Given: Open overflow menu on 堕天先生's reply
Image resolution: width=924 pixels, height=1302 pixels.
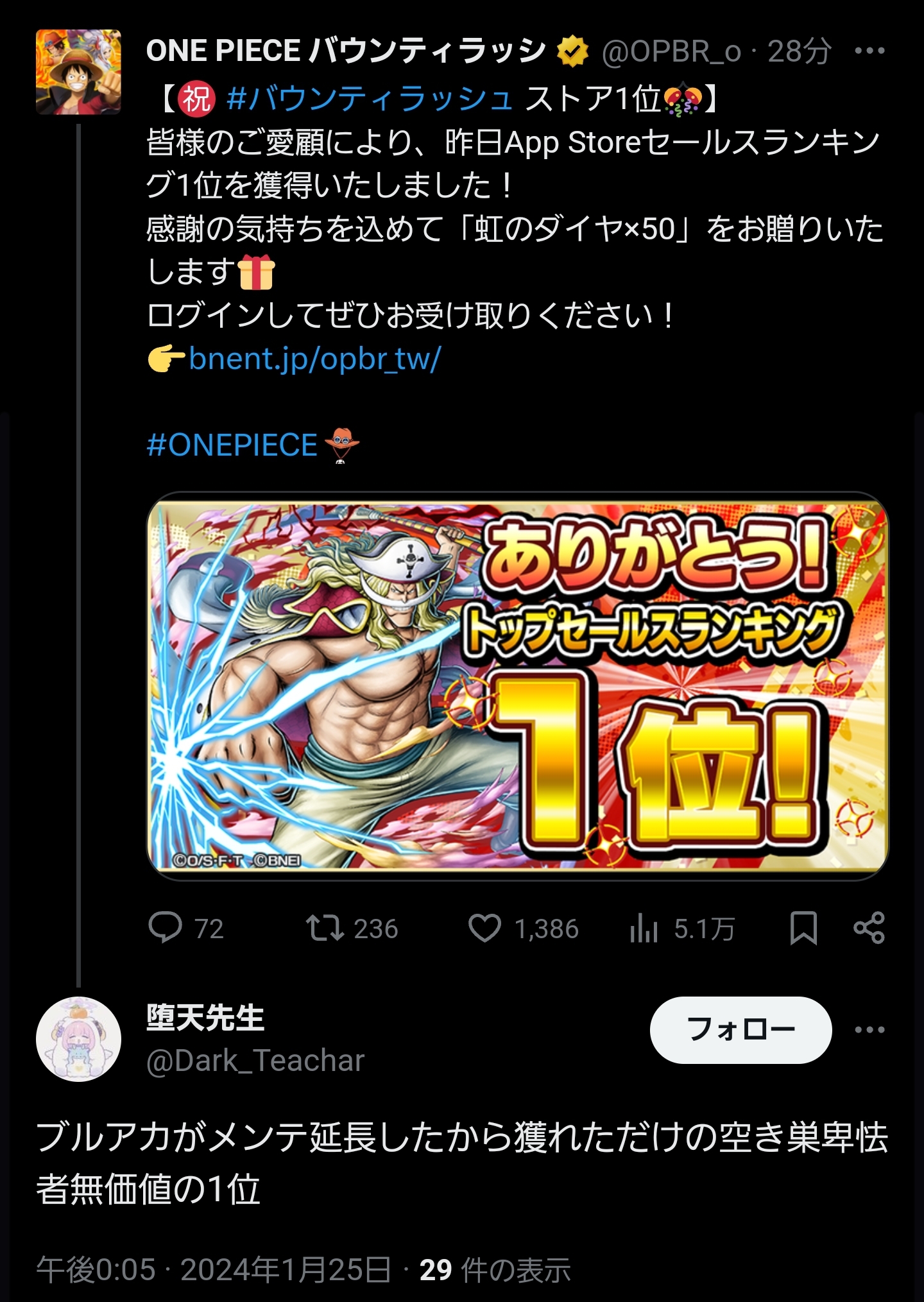Looking at the screenshot, I should click(869, 1030).
